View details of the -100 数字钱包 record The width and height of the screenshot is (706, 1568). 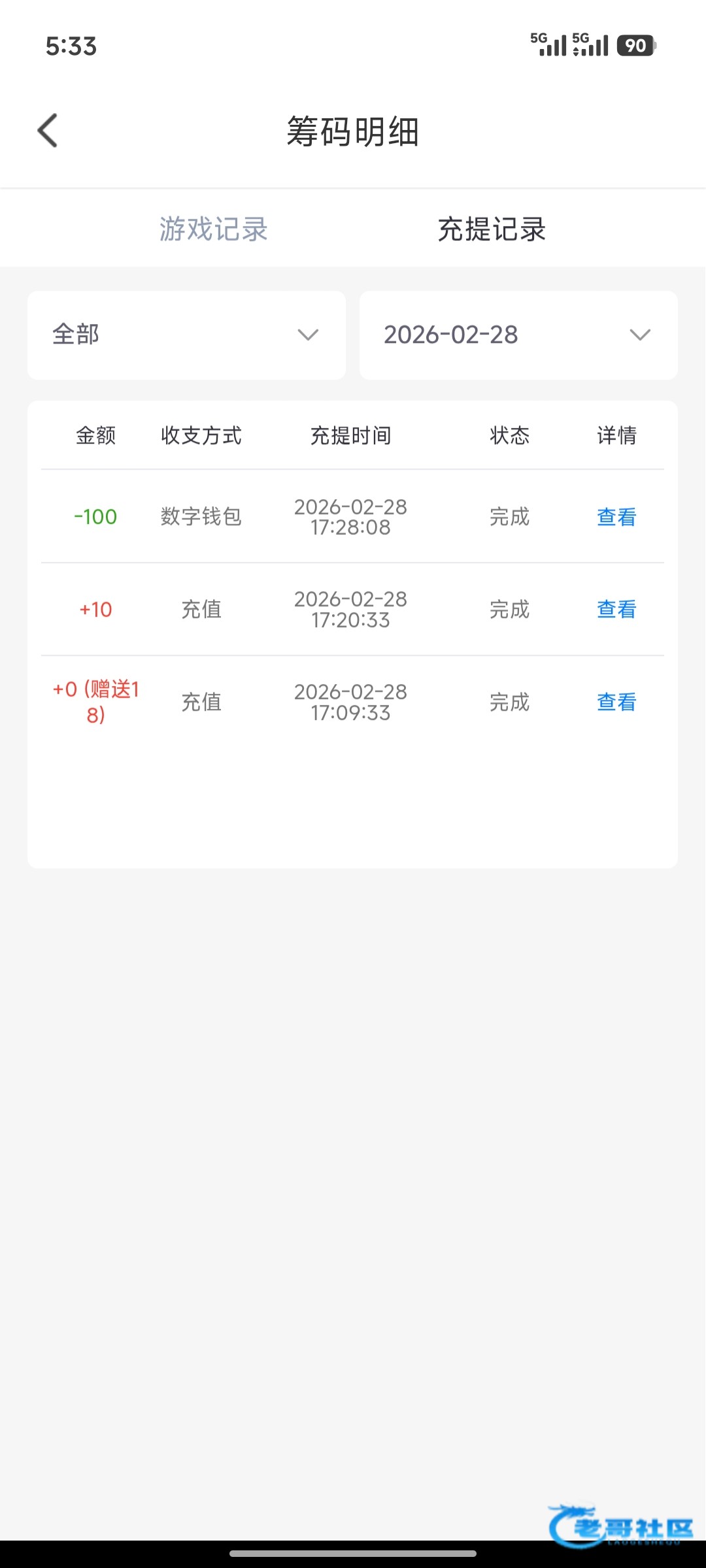616,517
